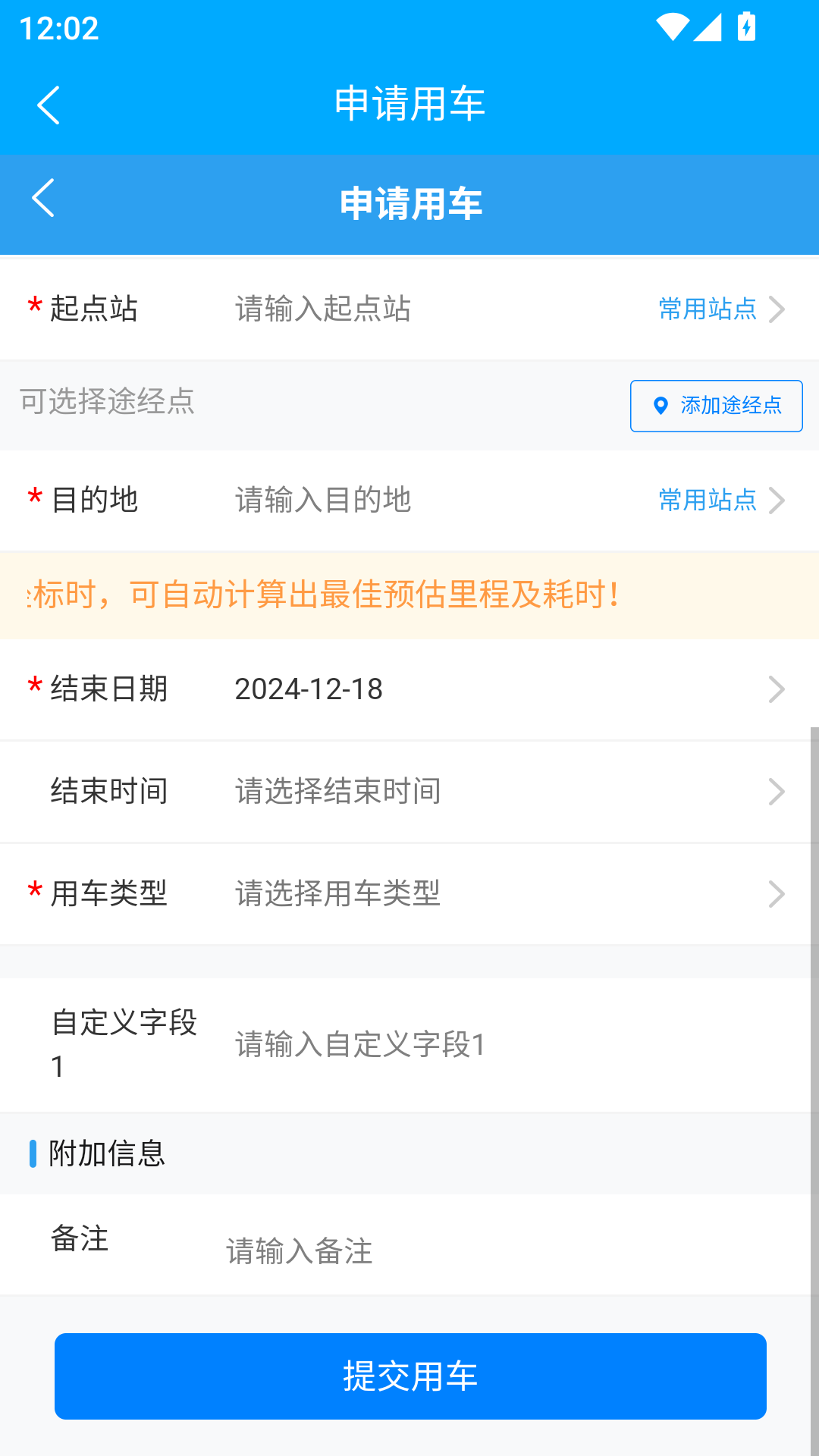Tap the back arrow in top blue bar

pyautogui.click(x=49, y=105)
